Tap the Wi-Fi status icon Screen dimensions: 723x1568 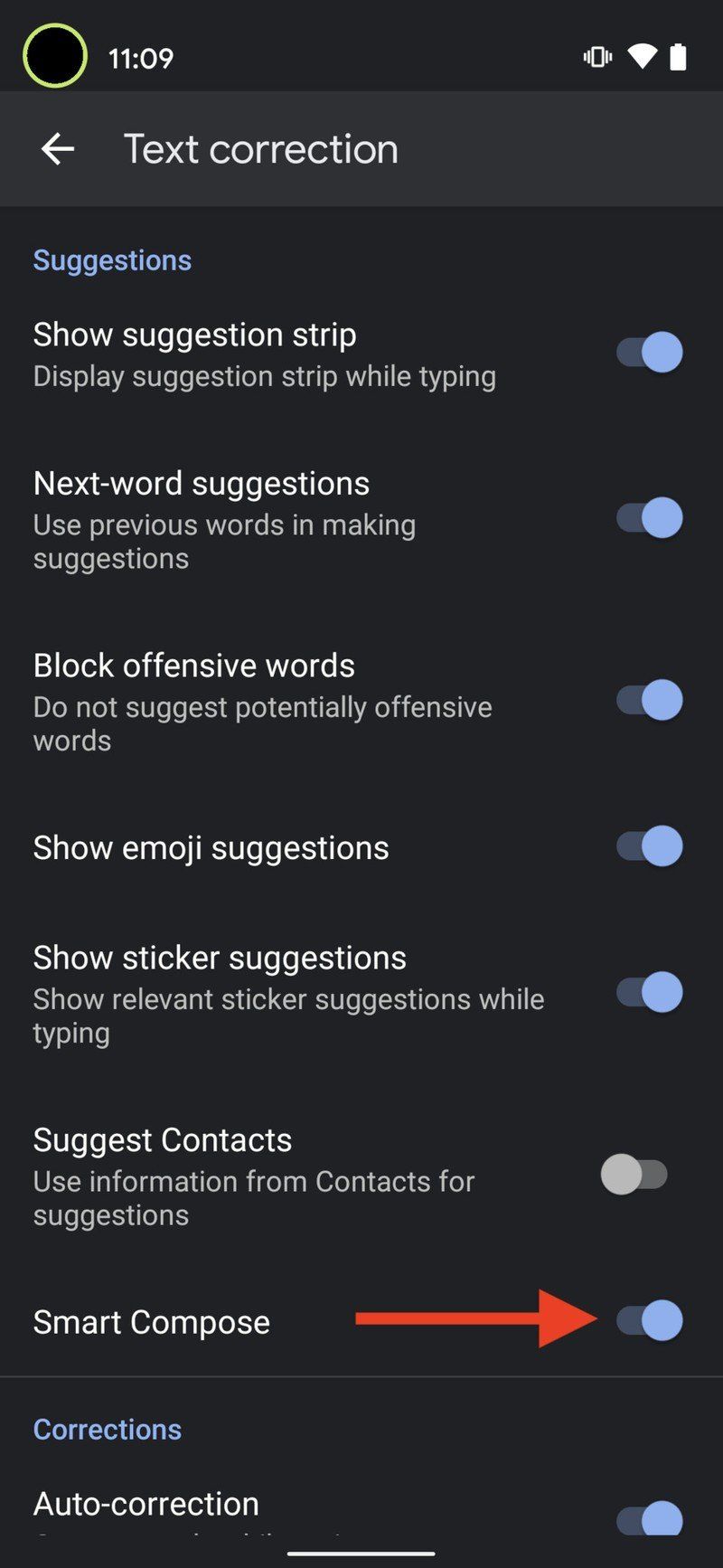coord(642,56)
